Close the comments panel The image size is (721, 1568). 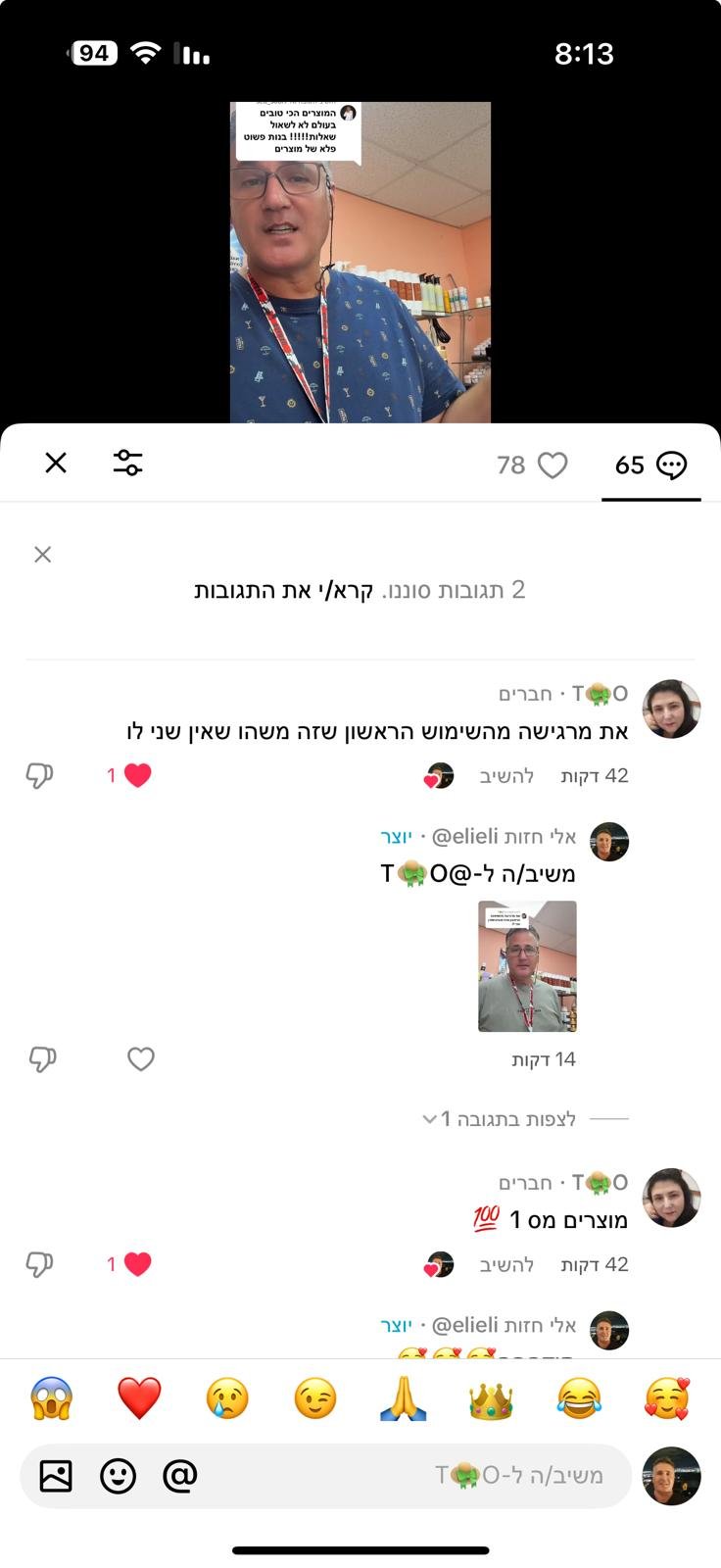56,464
